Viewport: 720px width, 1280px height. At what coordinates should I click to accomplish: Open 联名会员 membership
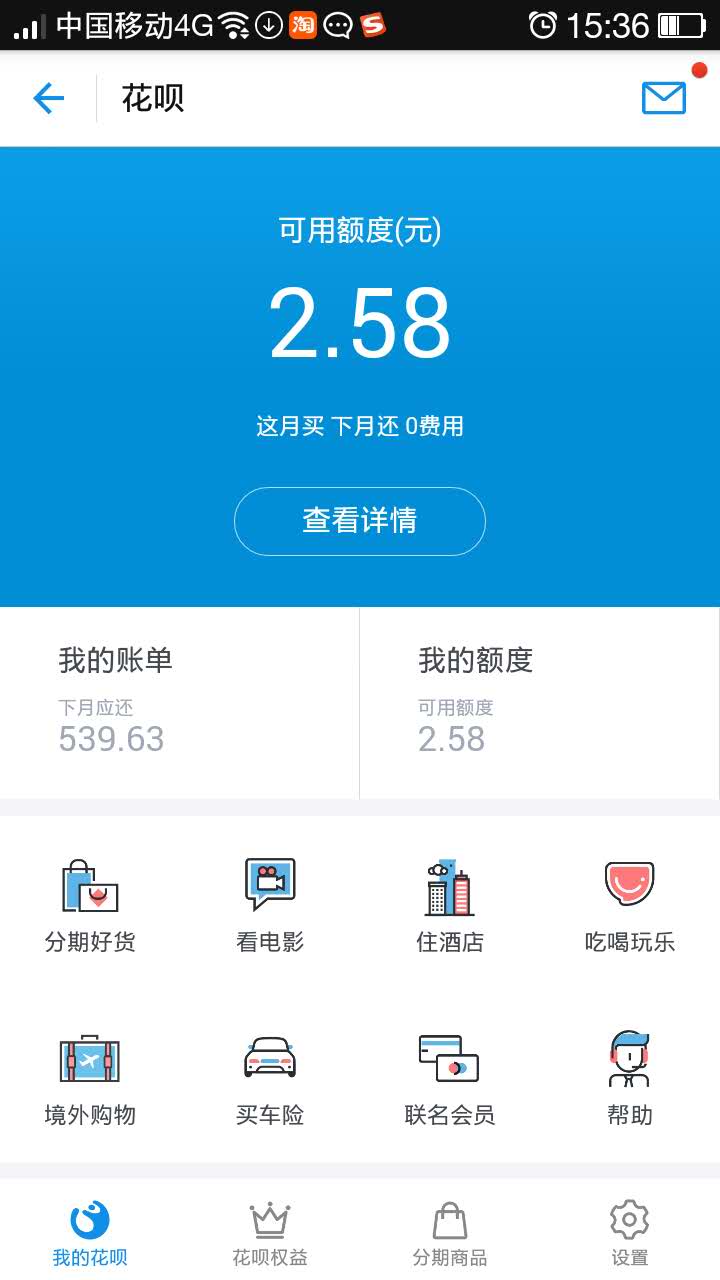(x=450, y=1078)
